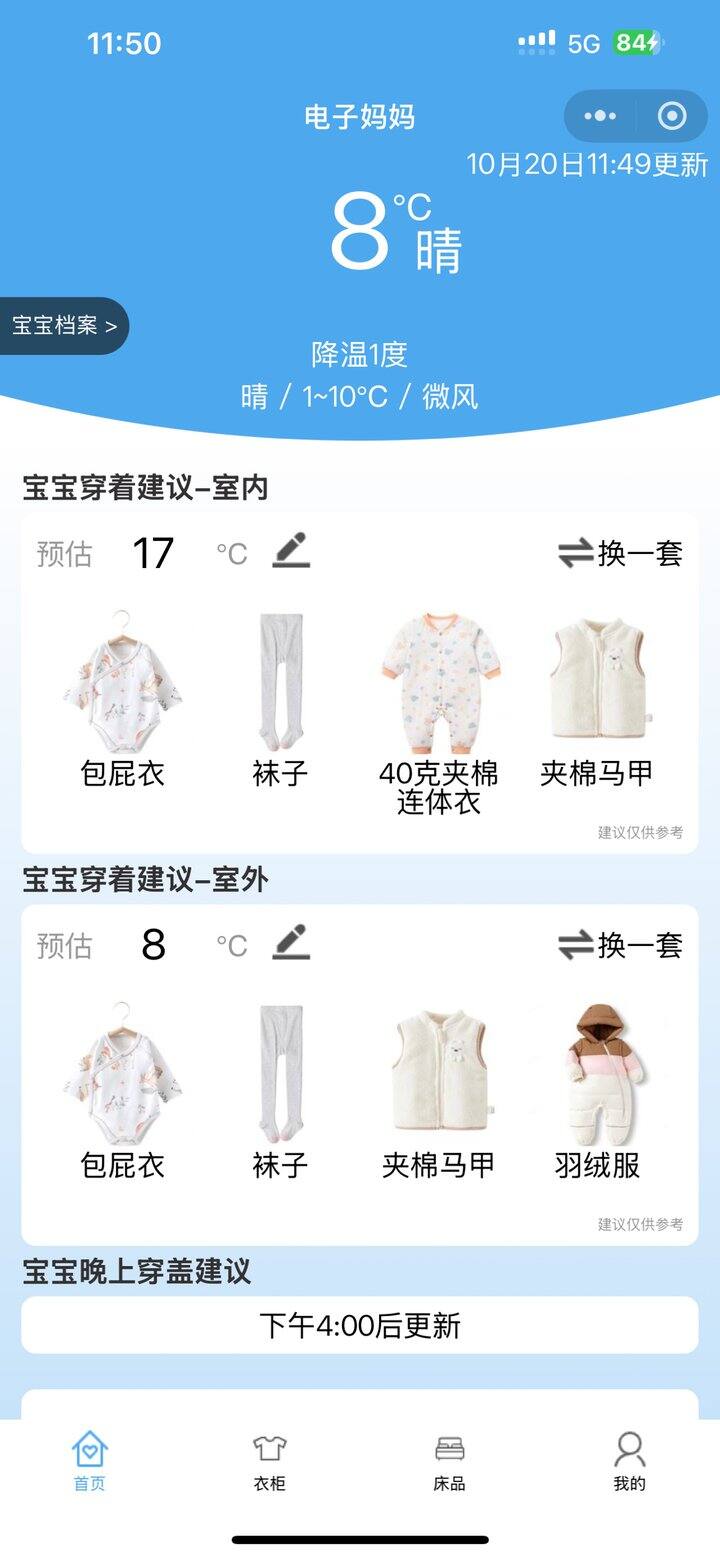Open the 40克夹棉连体衣 item
This screenshot has width=720, height=1558.
pyautogui.click(x=439, y=712)
